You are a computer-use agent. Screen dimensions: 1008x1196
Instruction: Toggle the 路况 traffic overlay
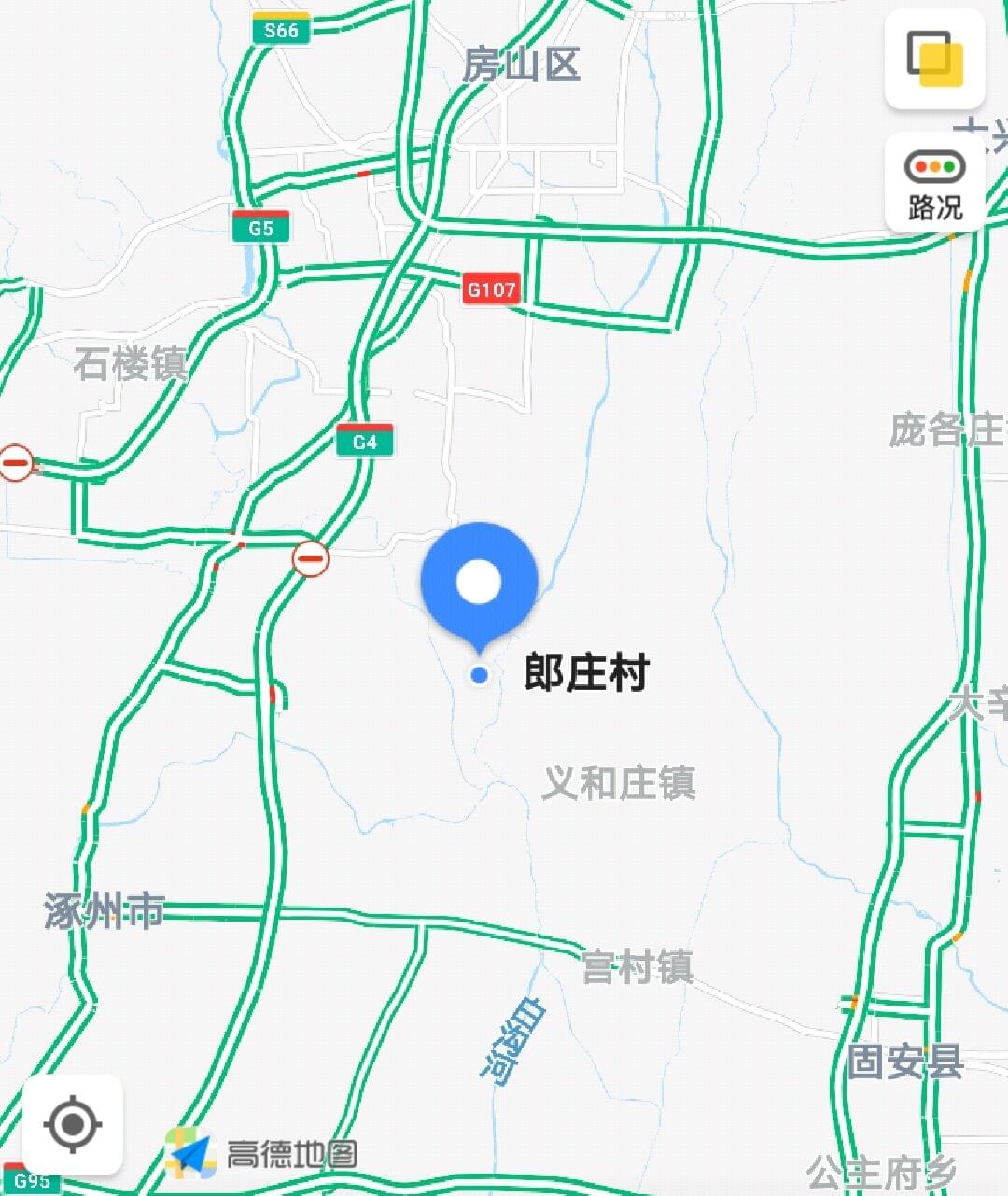[934, 183]
